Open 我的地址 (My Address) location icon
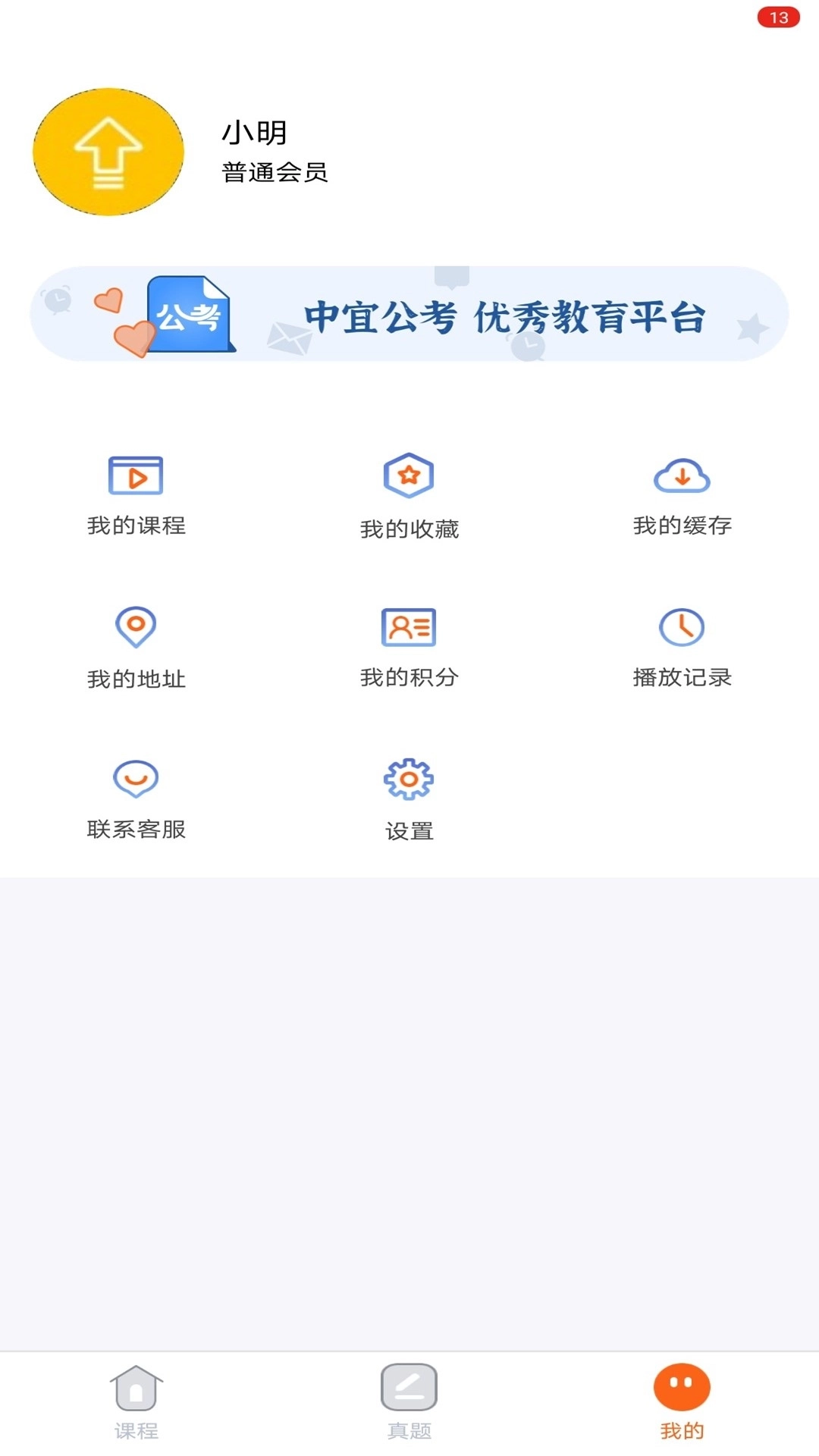The height and width of the screenshot is (1456, 819). click(136, 627)
